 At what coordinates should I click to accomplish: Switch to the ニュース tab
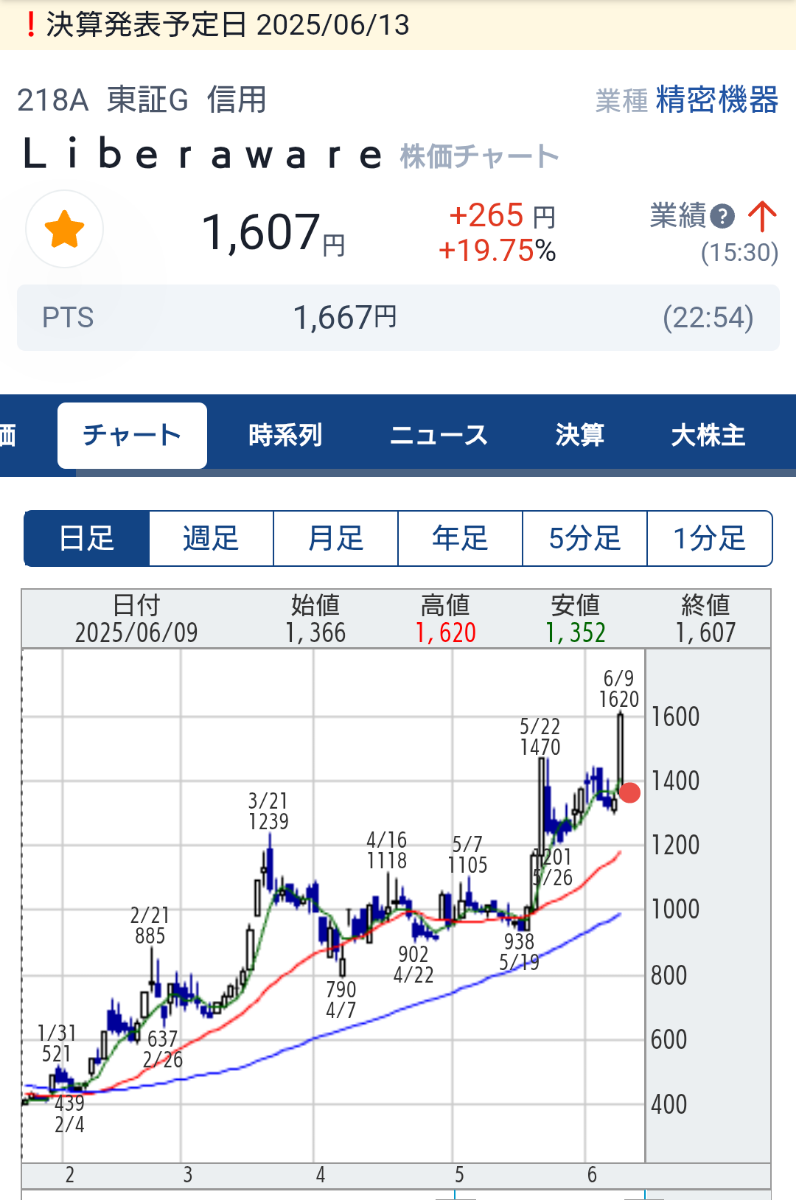438,435
